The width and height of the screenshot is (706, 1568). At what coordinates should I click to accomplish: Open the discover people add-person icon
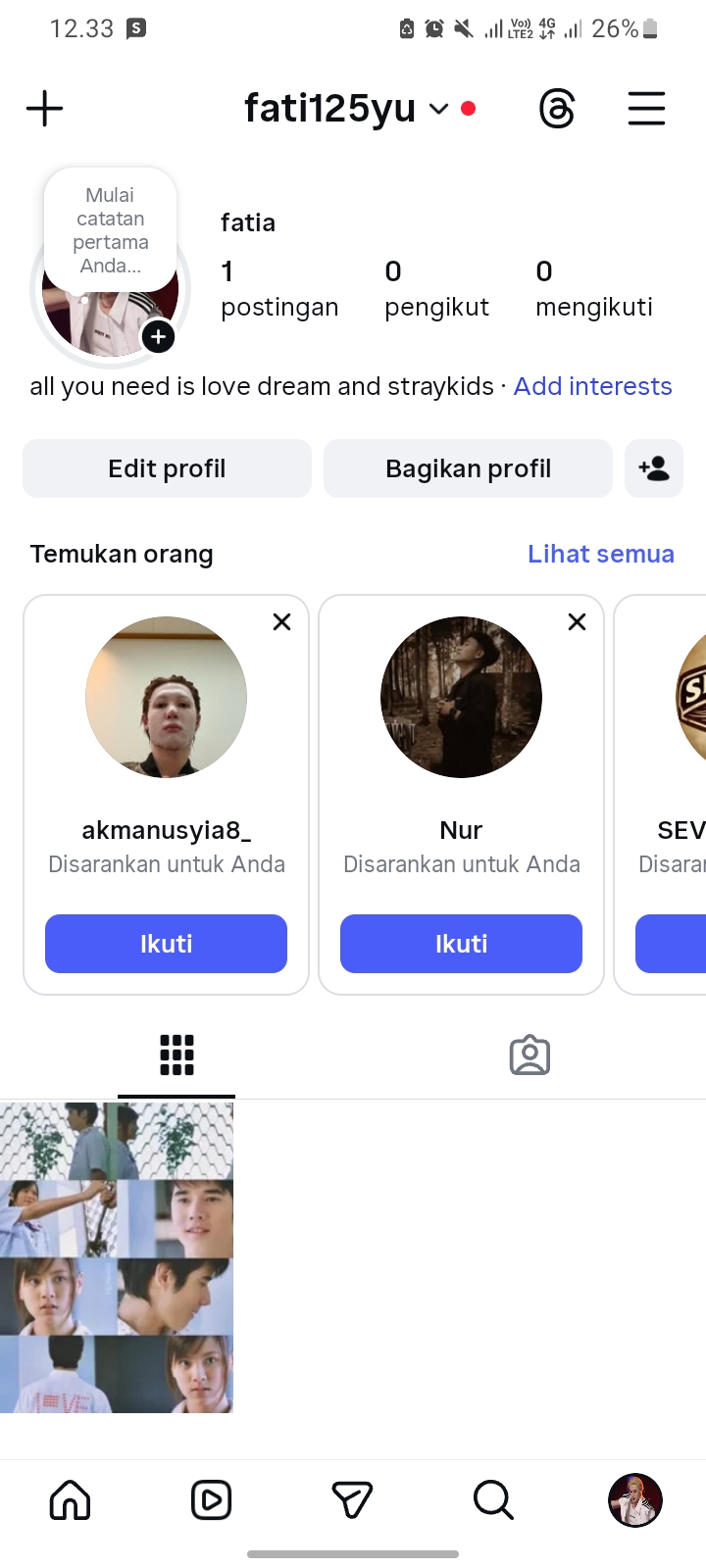653,468
